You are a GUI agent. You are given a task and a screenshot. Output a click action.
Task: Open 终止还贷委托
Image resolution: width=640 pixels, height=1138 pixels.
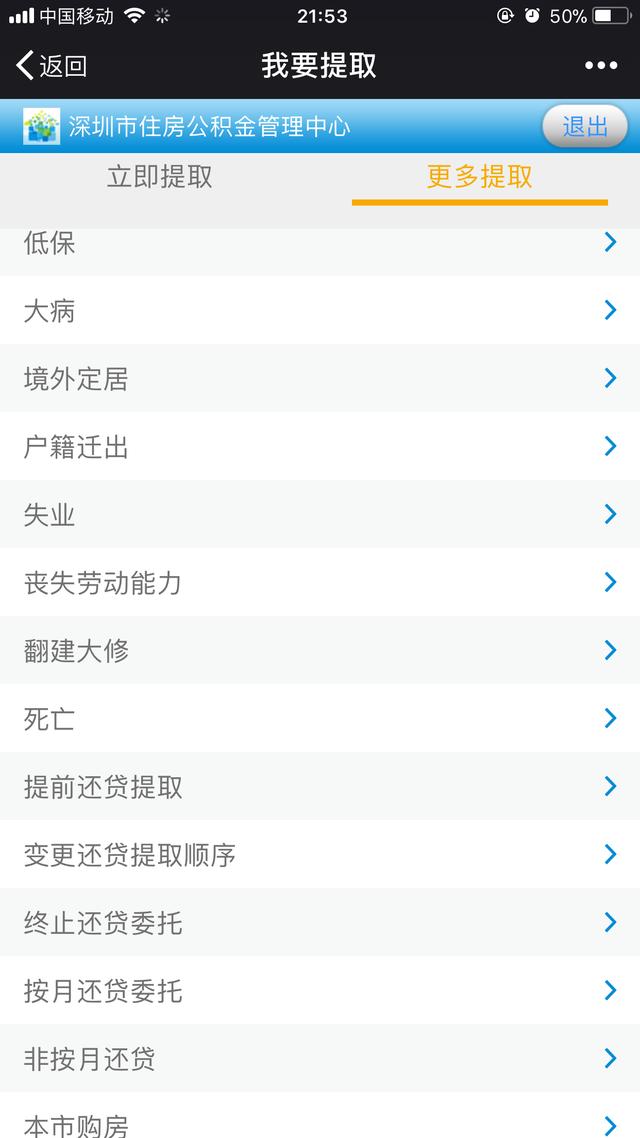point(320,922)
